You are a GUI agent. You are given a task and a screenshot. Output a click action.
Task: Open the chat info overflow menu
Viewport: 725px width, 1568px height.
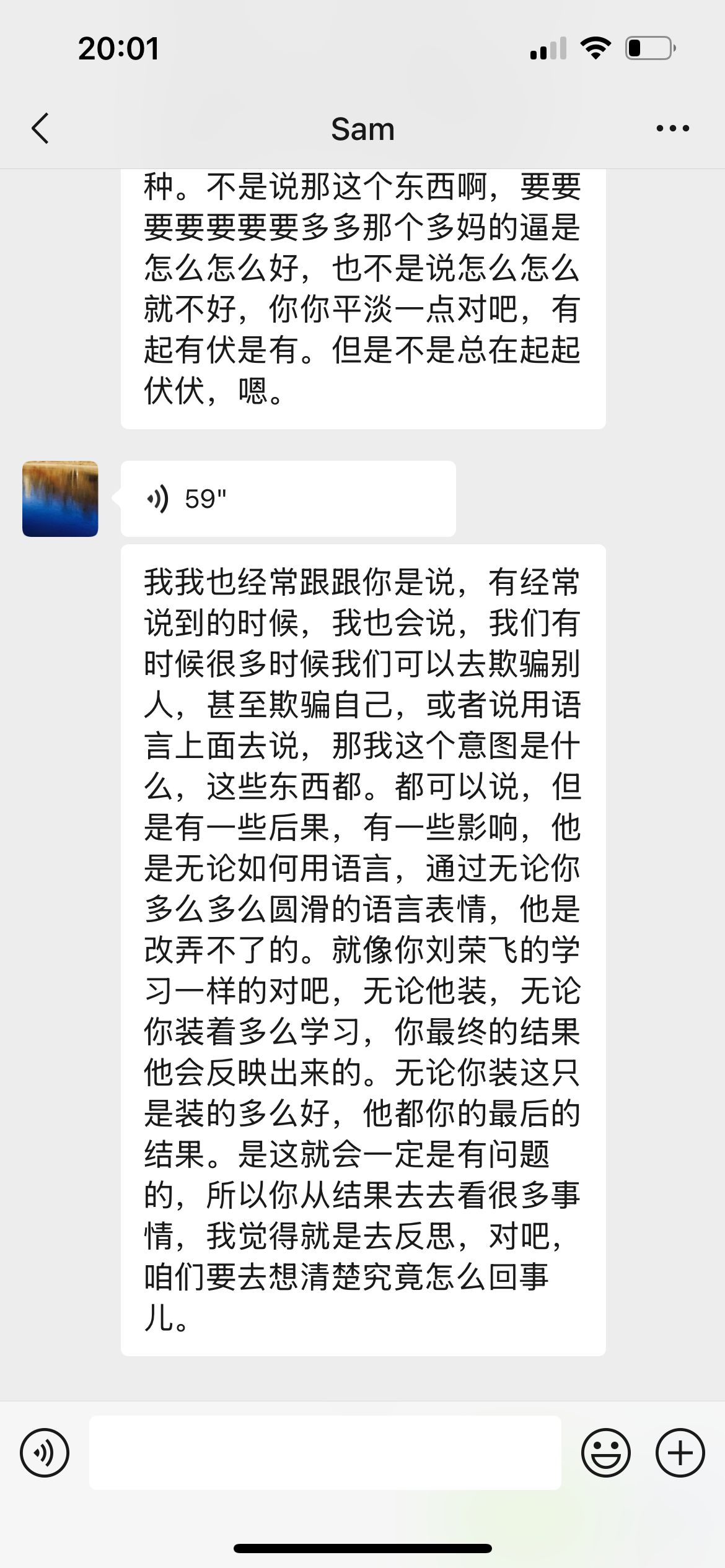[672, 129]
